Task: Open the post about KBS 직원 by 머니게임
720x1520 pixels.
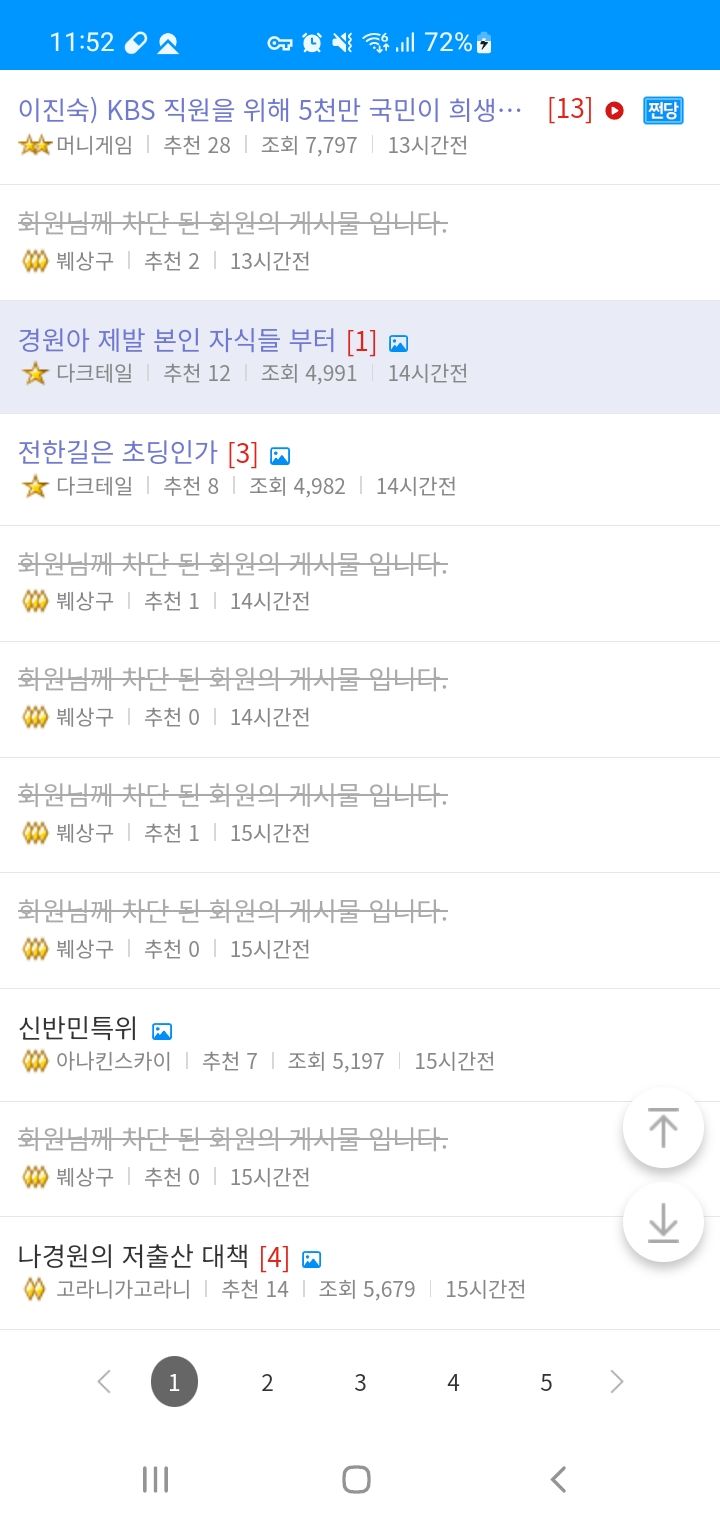Action: tap(270, 109)
